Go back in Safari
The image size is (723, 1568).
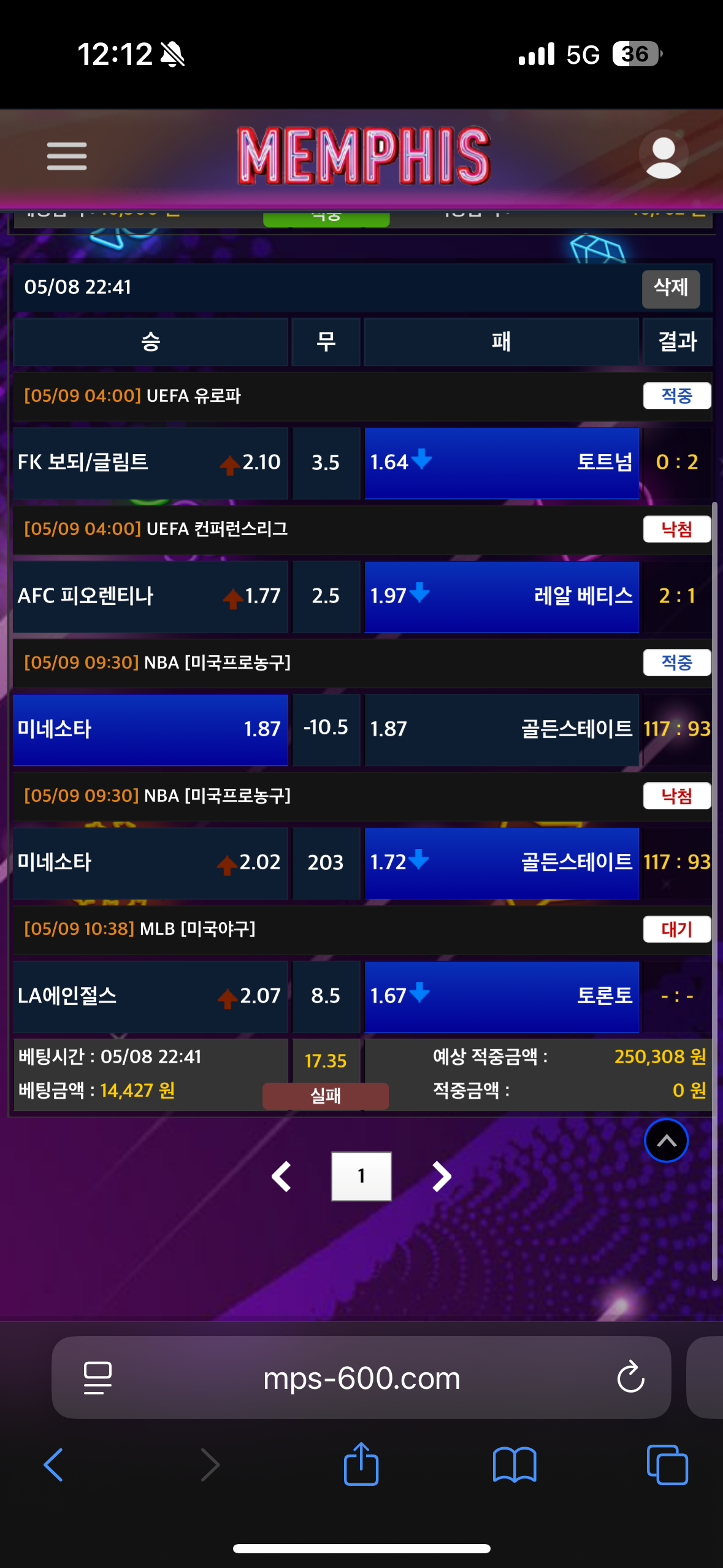click(x=54, y=1465)
